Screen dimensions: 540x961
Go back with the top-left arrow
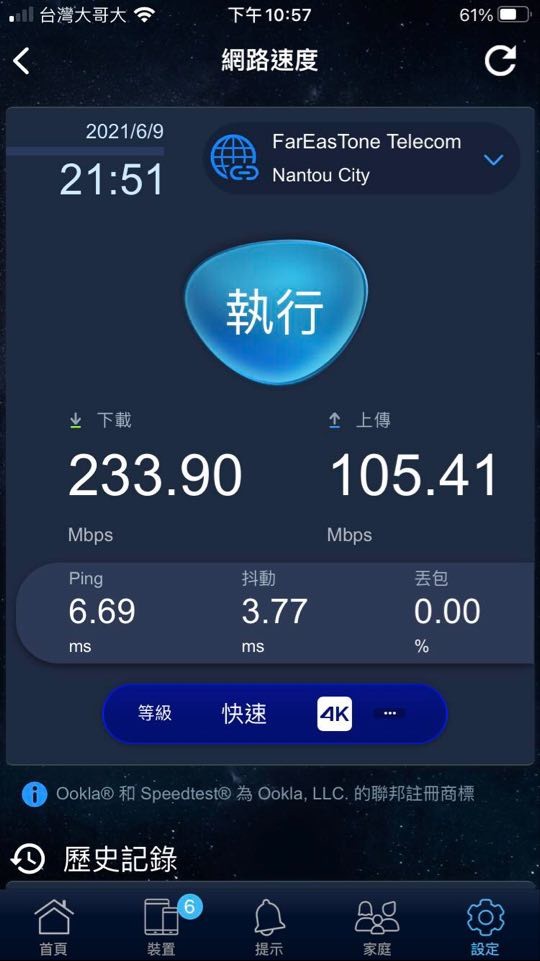click(21, 61)
